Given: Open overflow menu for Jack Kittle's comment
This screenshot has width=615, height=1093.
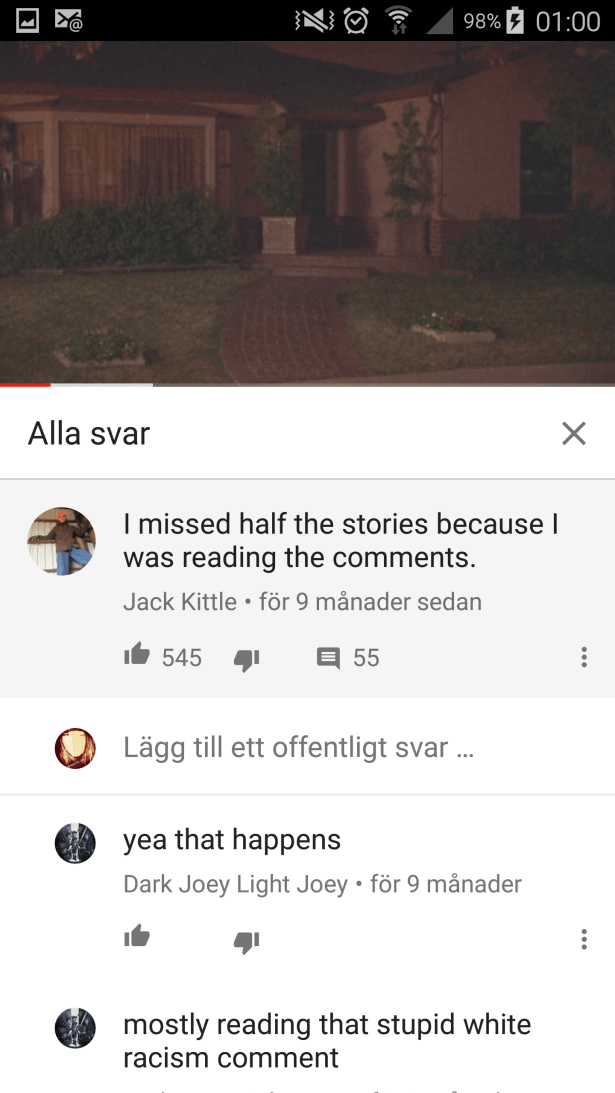Looking at the screenshot, I should click(x=584, y=657).
